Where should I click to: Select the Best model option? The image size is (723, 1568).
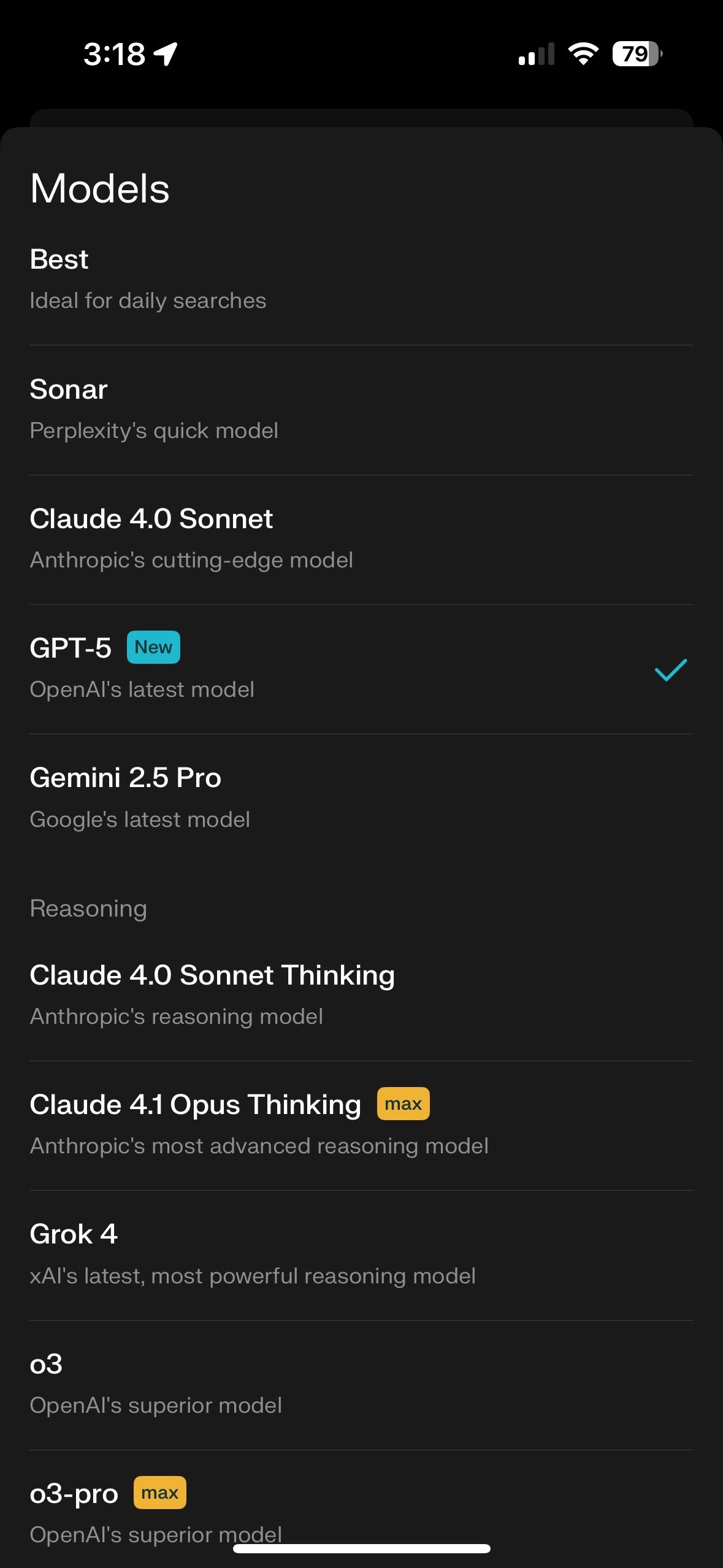[x=361, y=280]
